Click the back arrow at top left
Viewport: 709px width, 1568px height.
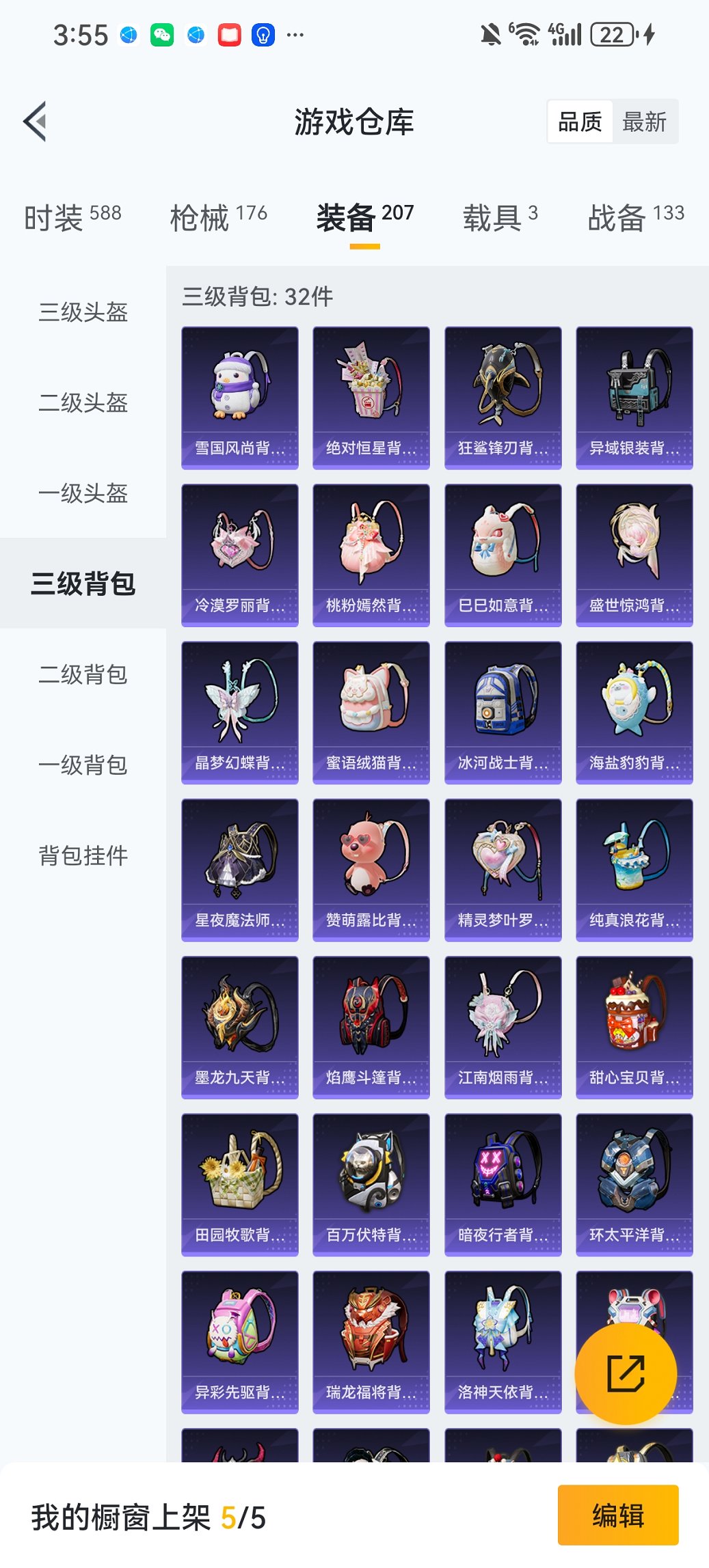[36, 120]
